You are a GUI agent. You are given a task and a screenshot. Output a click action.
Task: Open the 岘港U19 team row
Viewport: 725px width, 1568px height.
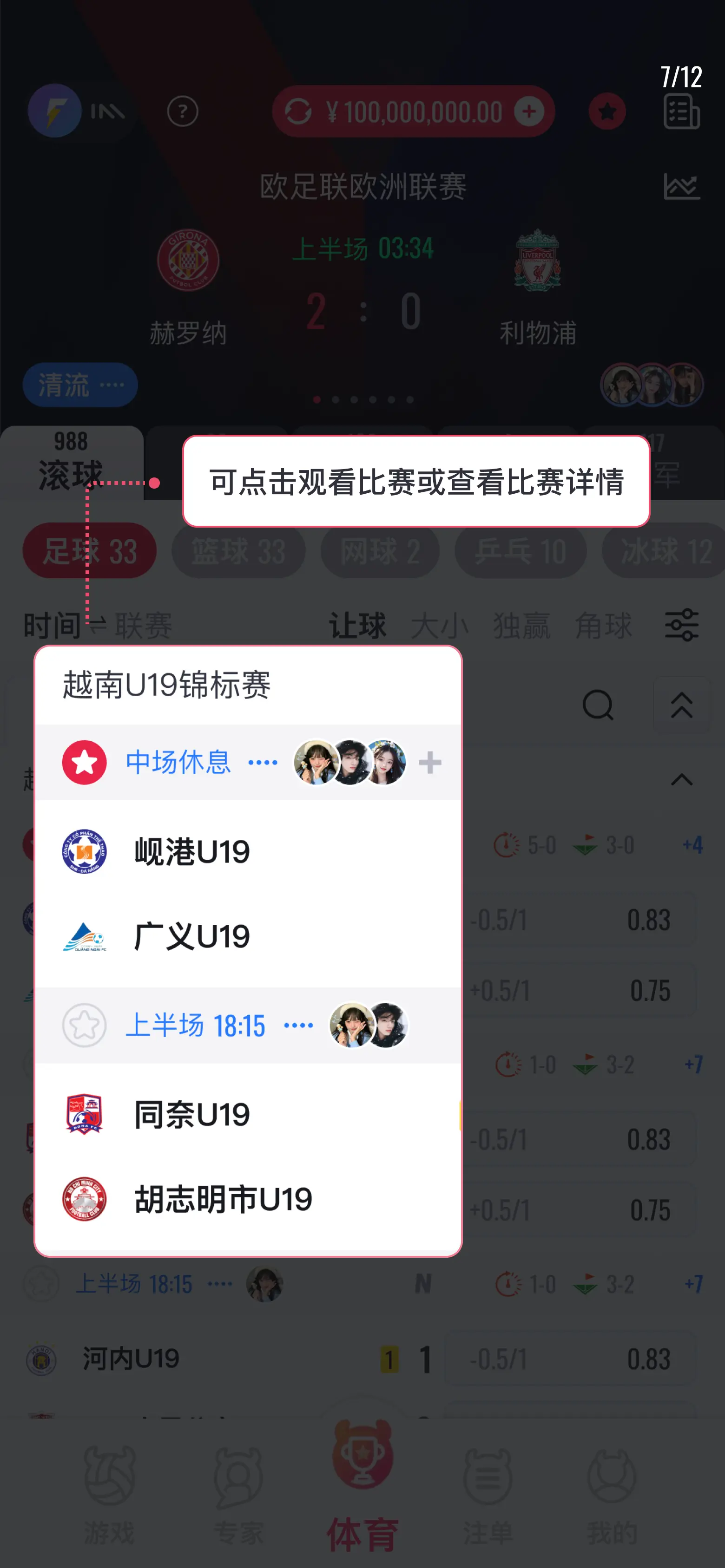tap(248, 851)
